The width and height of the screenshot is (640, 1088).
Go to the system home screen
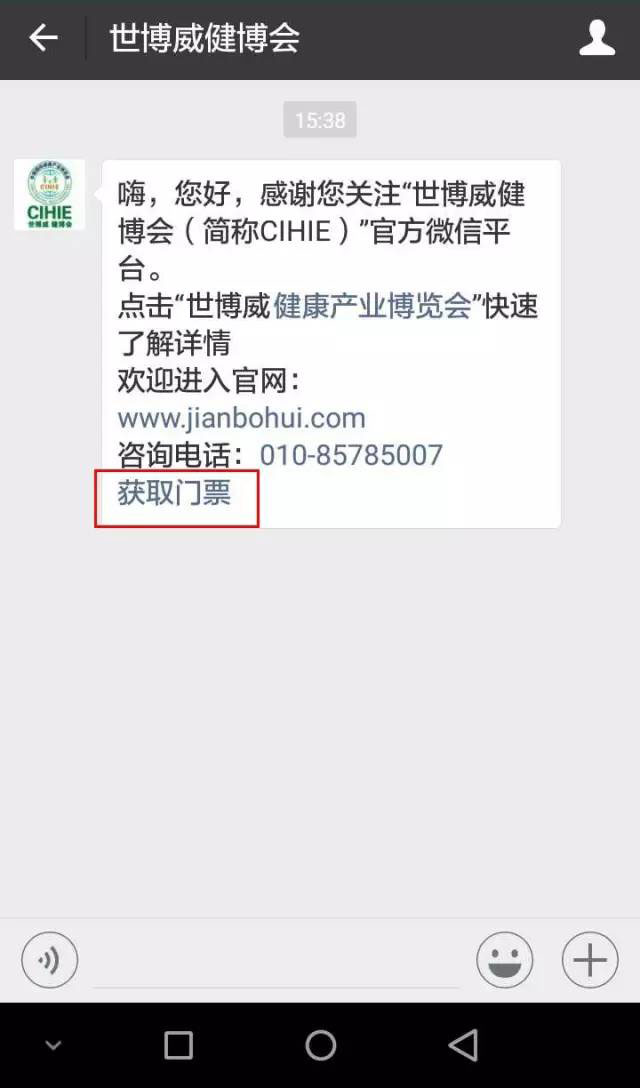[321, 1045]
